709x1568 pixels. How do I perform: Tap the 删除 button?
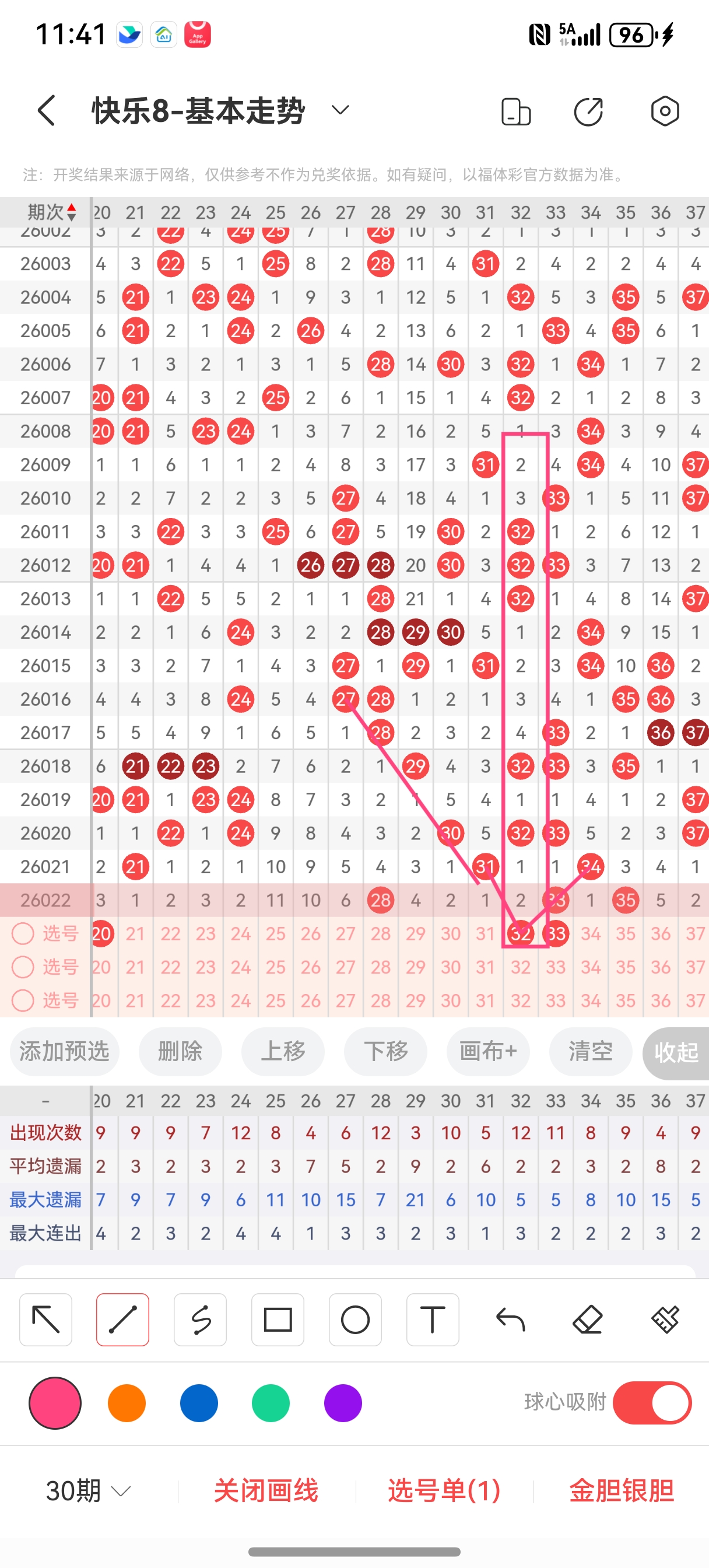click(180, 1051)
